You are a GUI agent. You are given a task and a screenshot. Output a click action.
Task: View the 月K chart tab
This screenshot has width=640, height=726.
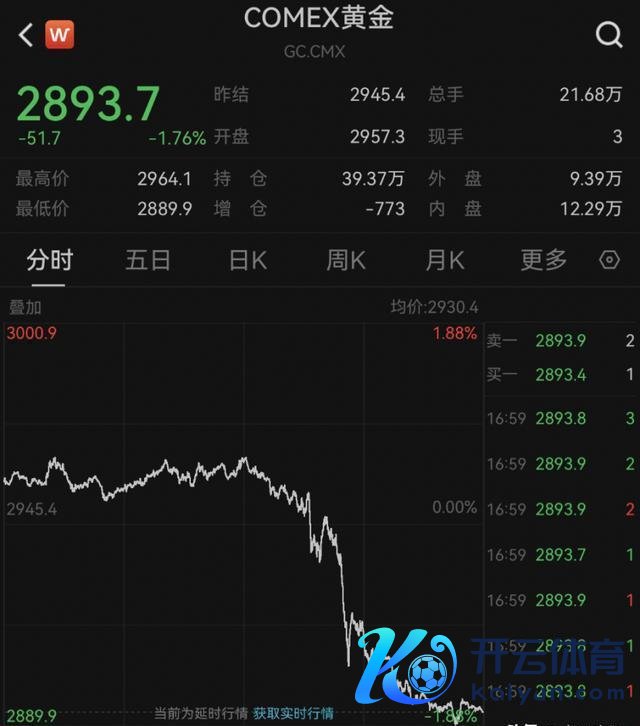[445, 261]
